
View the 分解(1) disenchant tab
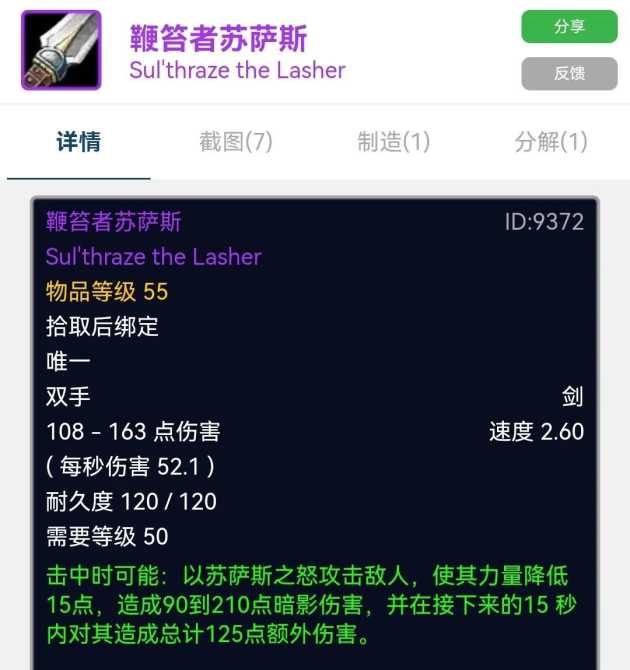click(x=551, y=142)
